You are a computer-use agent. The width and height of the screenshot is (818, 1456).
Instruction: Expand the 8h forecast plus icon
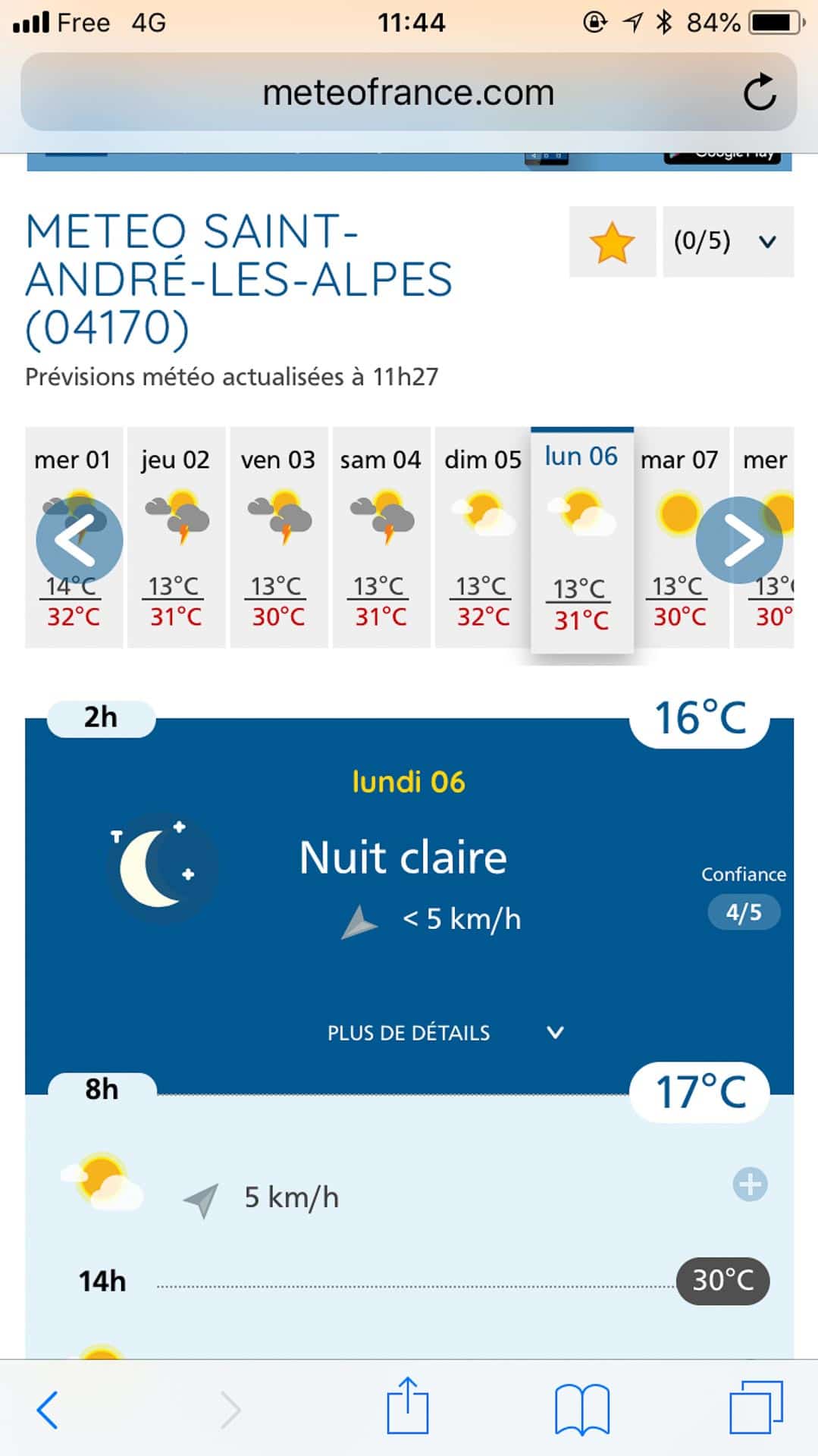[750, 1185]
